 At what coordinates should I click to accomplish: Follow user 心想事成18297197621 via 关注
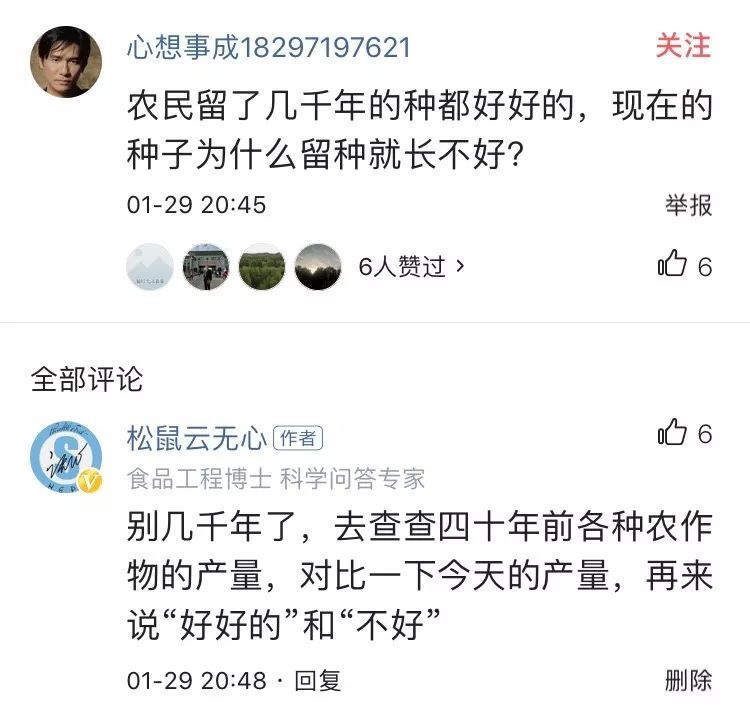pos(683,46)
